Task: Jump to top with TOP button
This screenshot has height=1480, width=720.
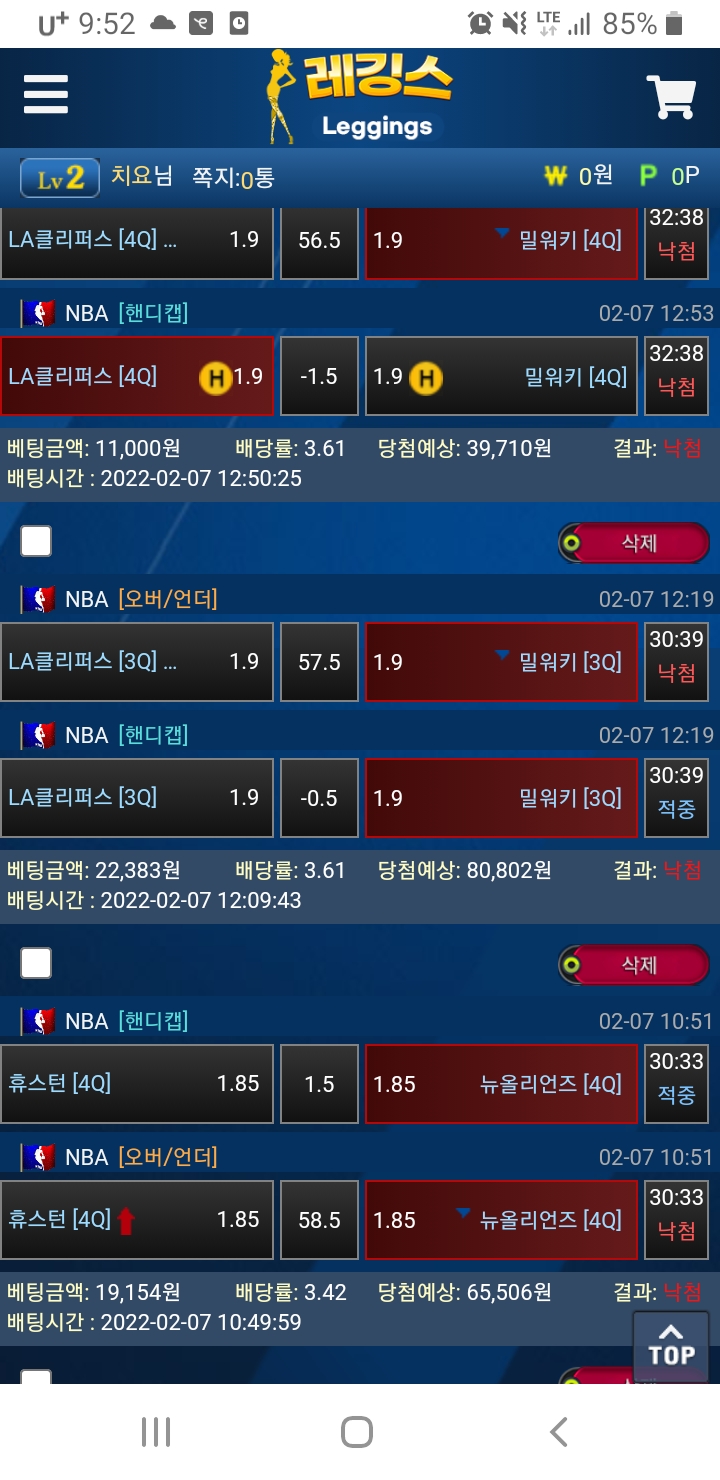Action: (671, 1345)
